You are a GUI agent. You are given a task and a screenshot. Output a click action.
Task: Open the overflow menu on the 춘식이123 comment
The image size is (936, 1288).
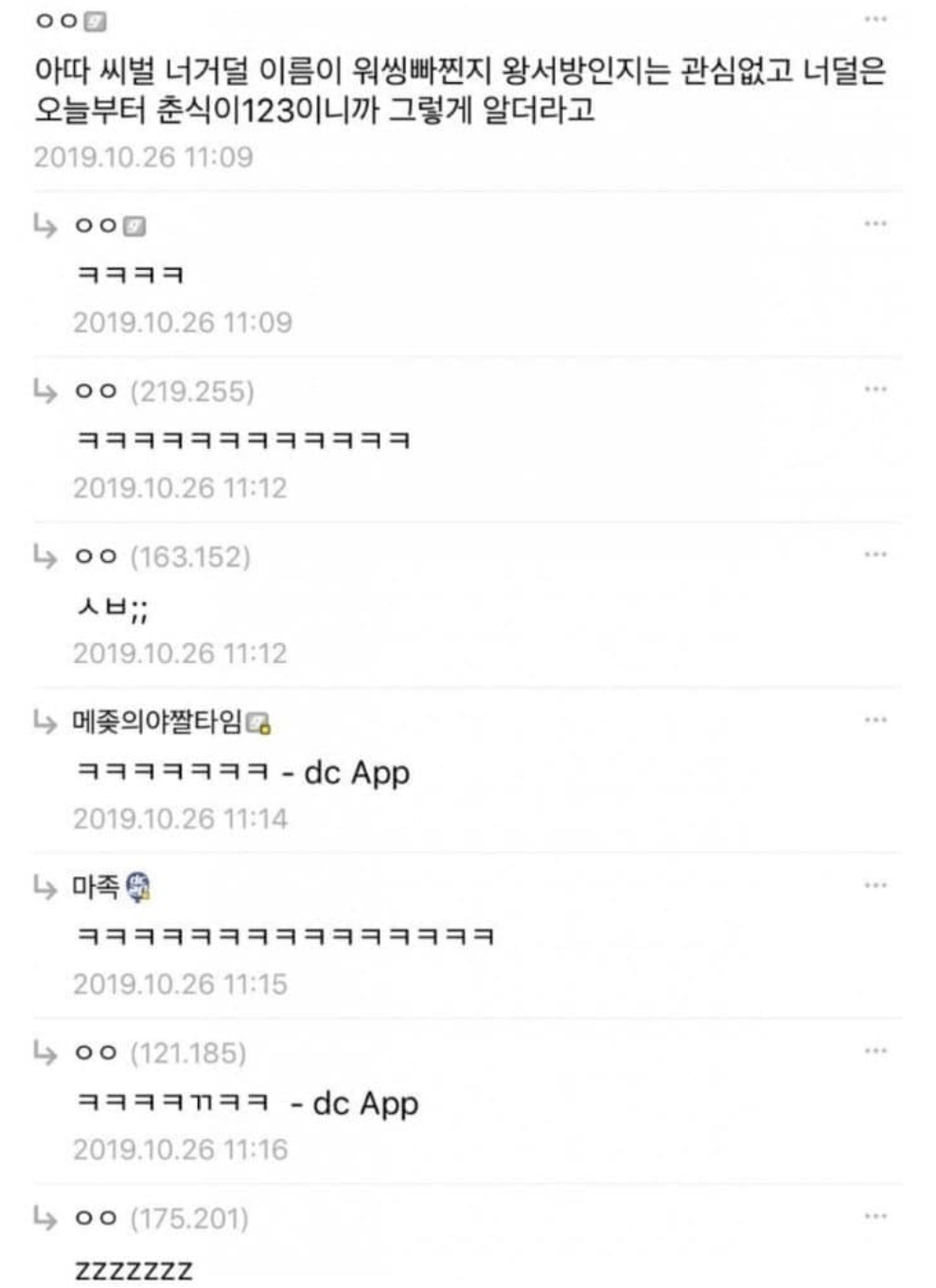[x=875, y=19]
